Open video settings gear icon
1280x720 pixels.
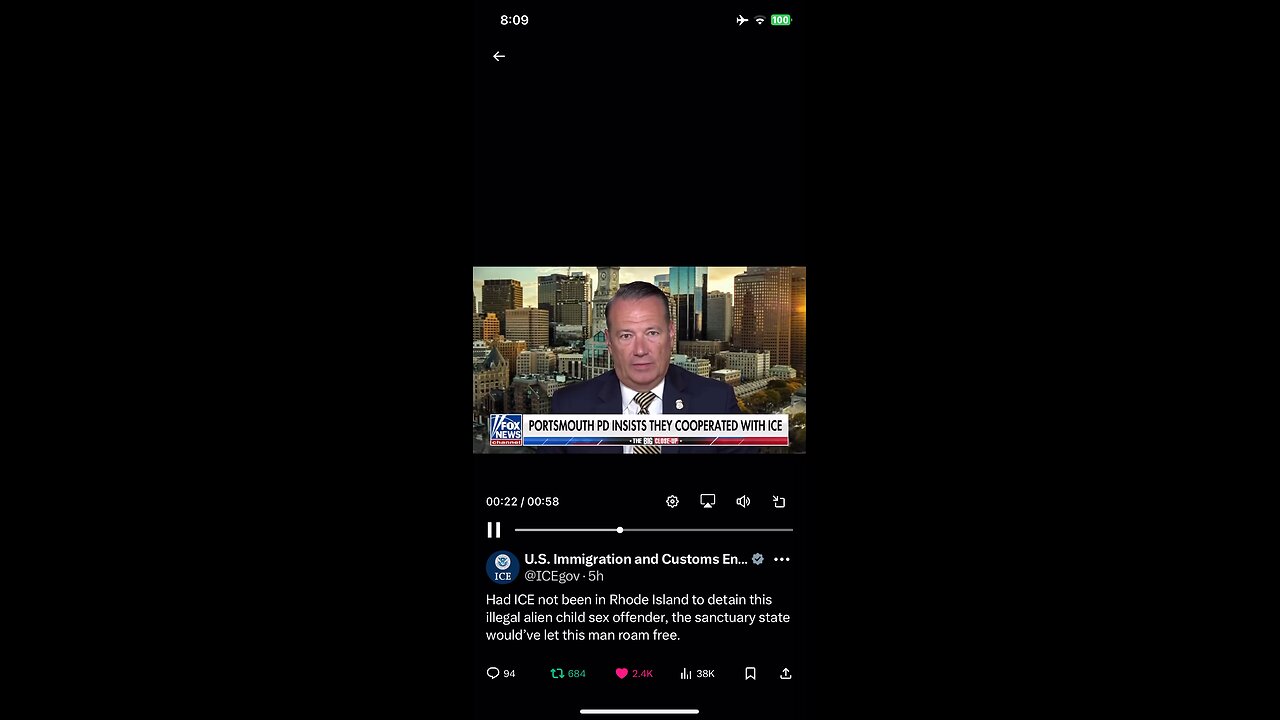coord(672,502)
